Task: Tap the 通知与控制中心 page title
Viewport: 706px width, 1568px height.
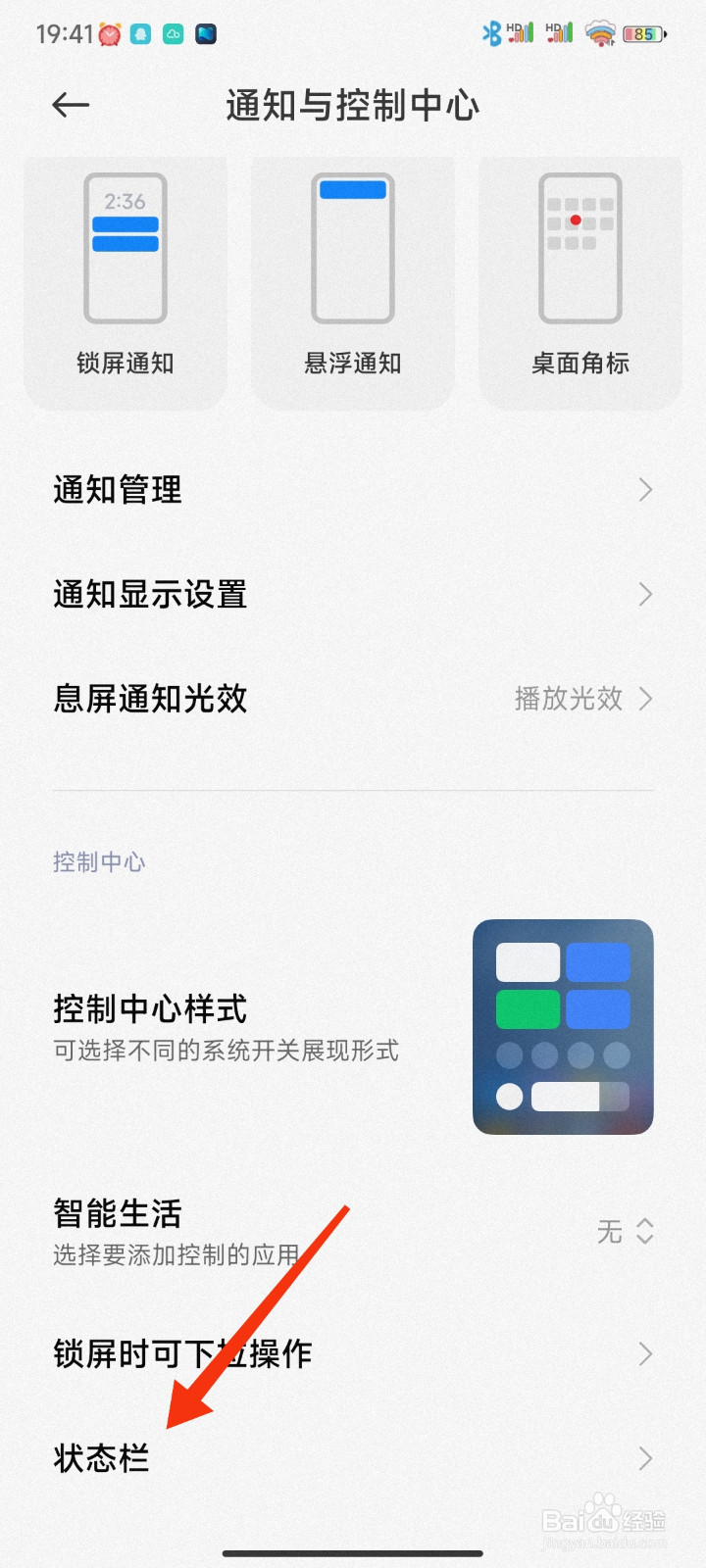Action: pos(352,106)
